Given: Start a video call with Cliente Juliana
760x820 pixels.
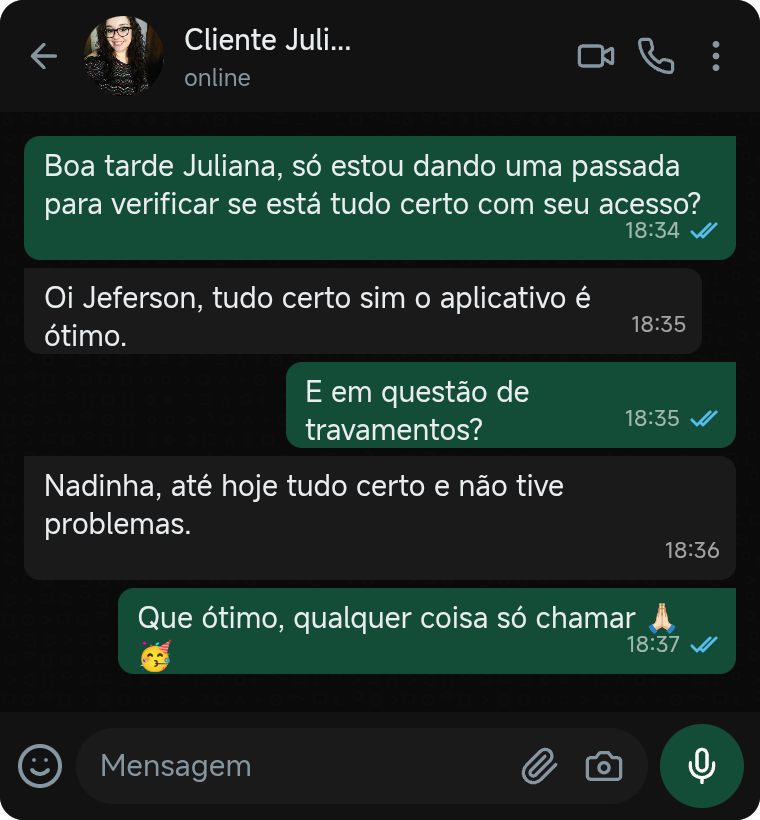Looking at the screenshot, I should [596, 56].
